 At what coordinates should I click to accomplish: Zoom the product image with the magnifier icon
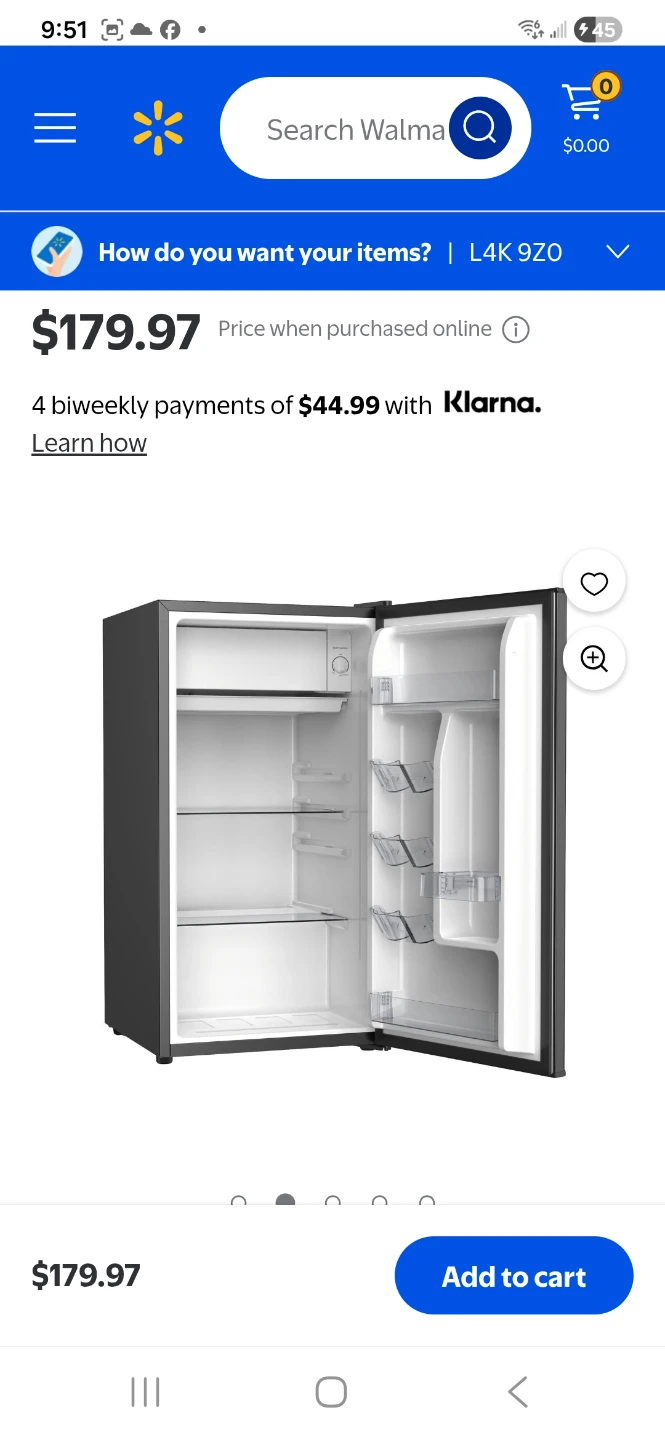pos(594,659)
